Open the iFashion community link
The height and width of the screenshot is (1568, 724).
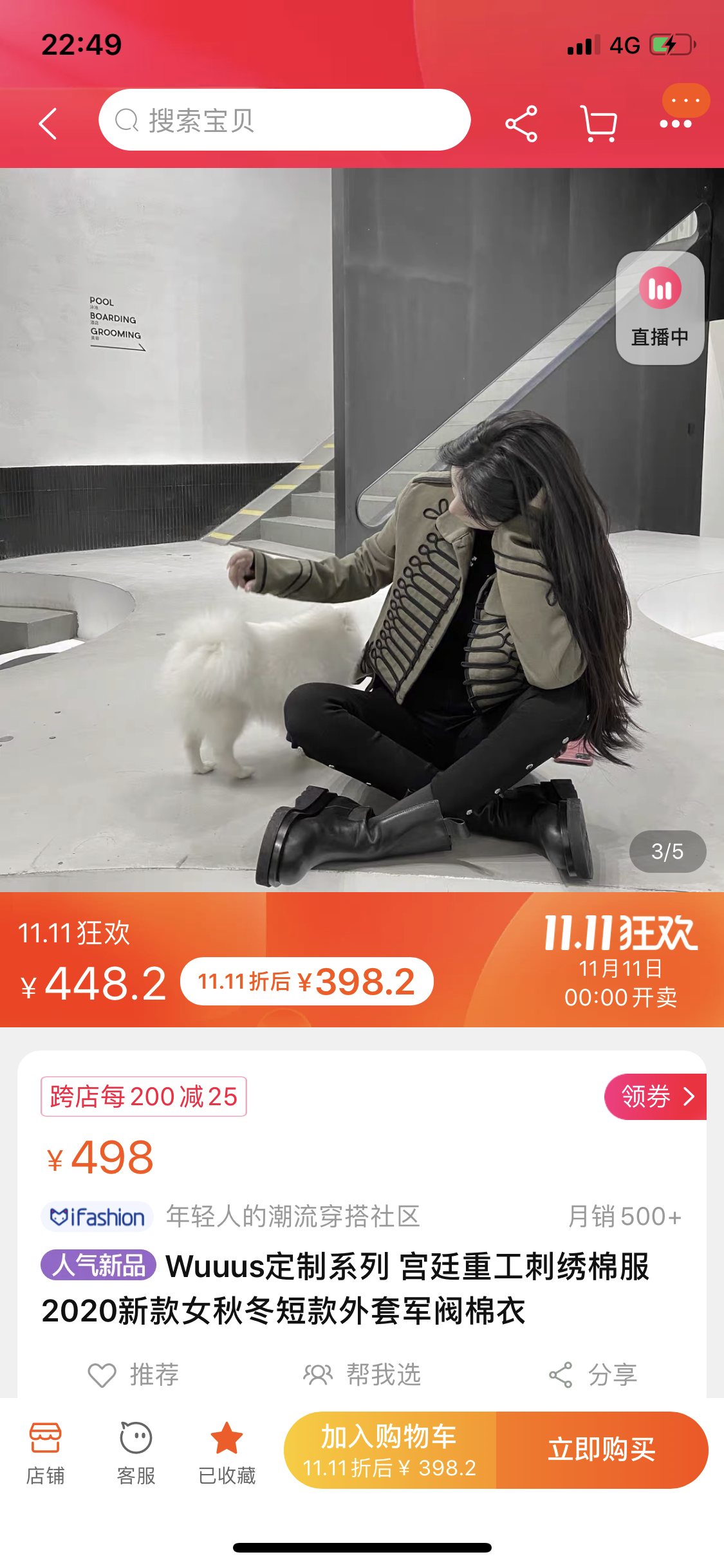click(97, 1217)
